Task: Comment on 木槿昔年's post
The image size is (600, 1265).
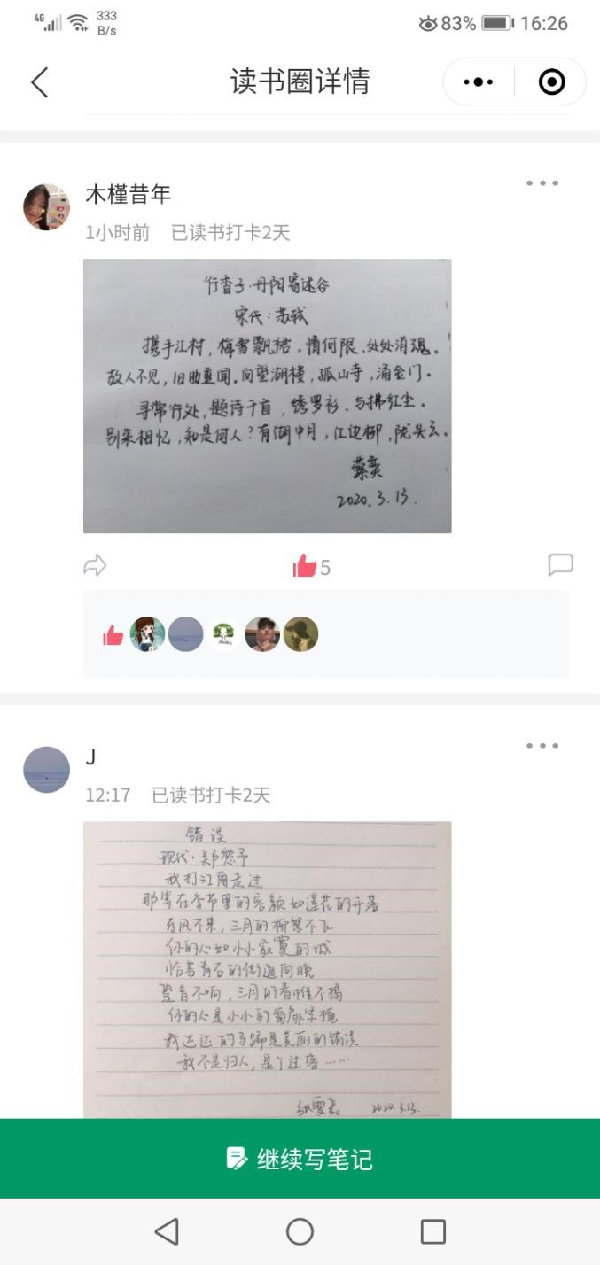Action: point(560,566)
